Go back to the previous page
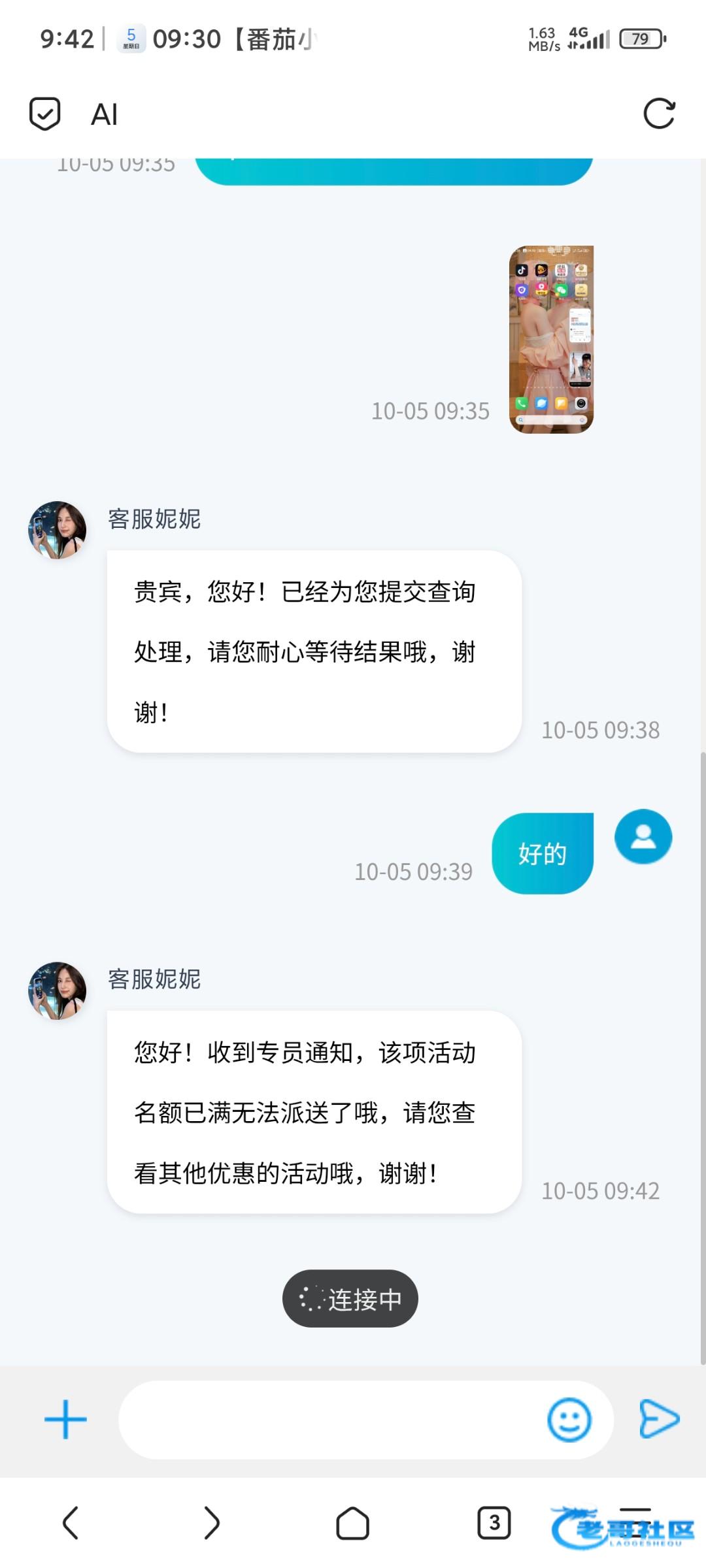 point(71,1523)
